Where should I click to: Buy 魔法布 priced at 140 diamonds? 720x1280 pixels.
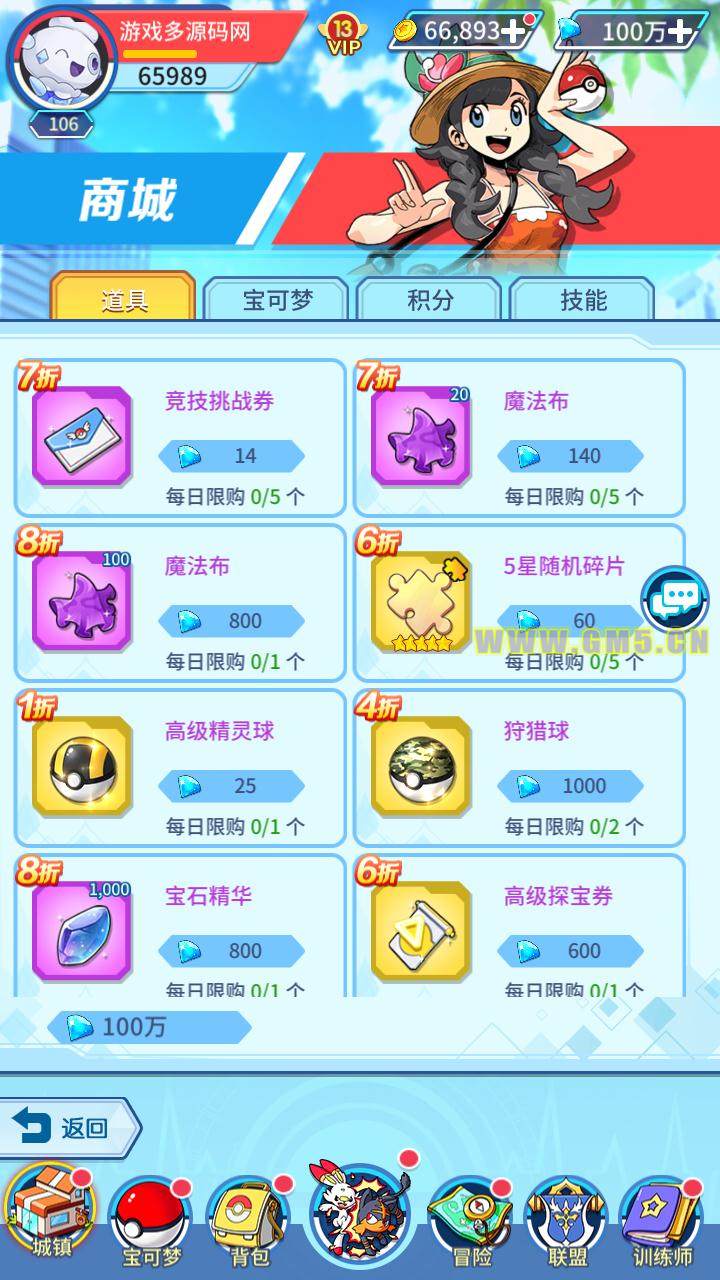point(571,456)
